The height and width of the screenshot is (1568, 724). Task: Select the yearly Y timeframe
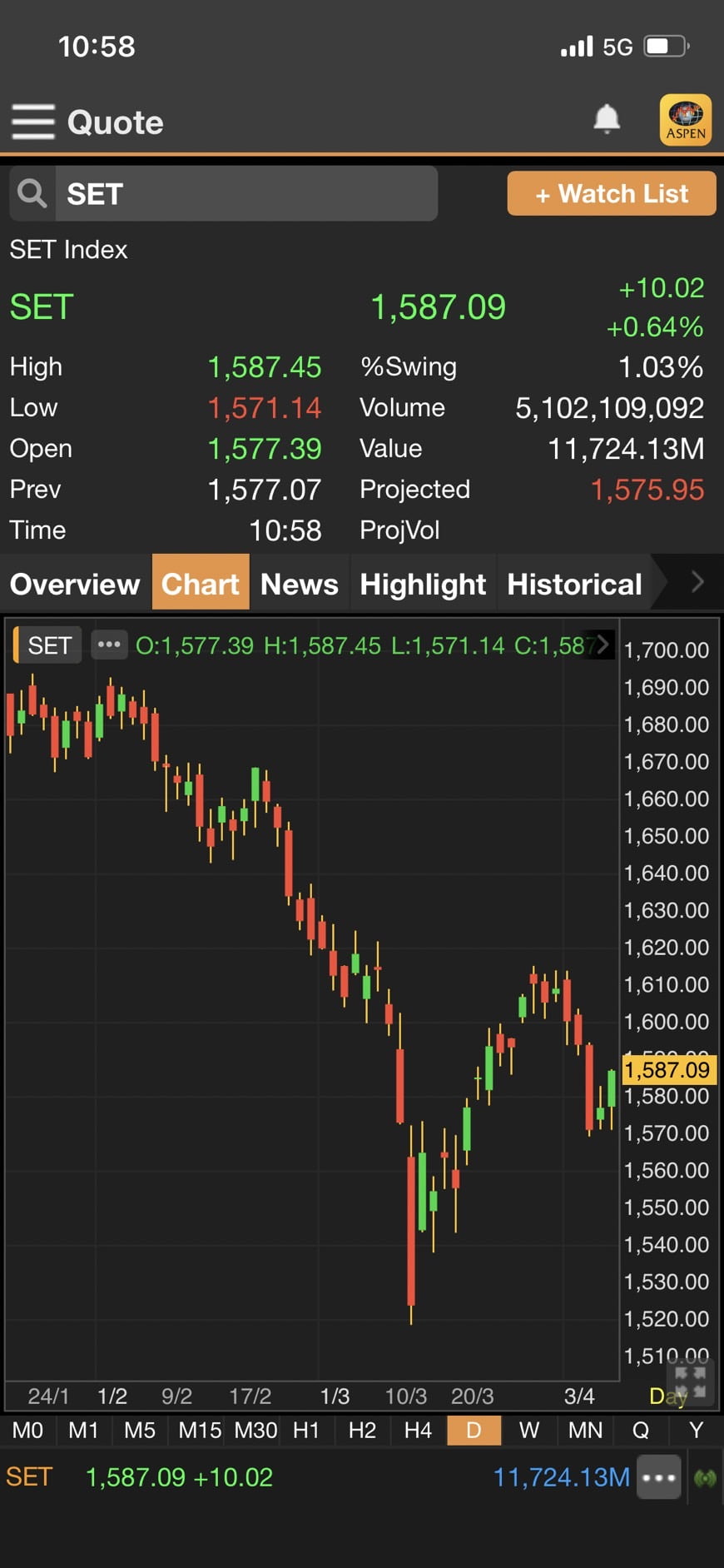697,1431
